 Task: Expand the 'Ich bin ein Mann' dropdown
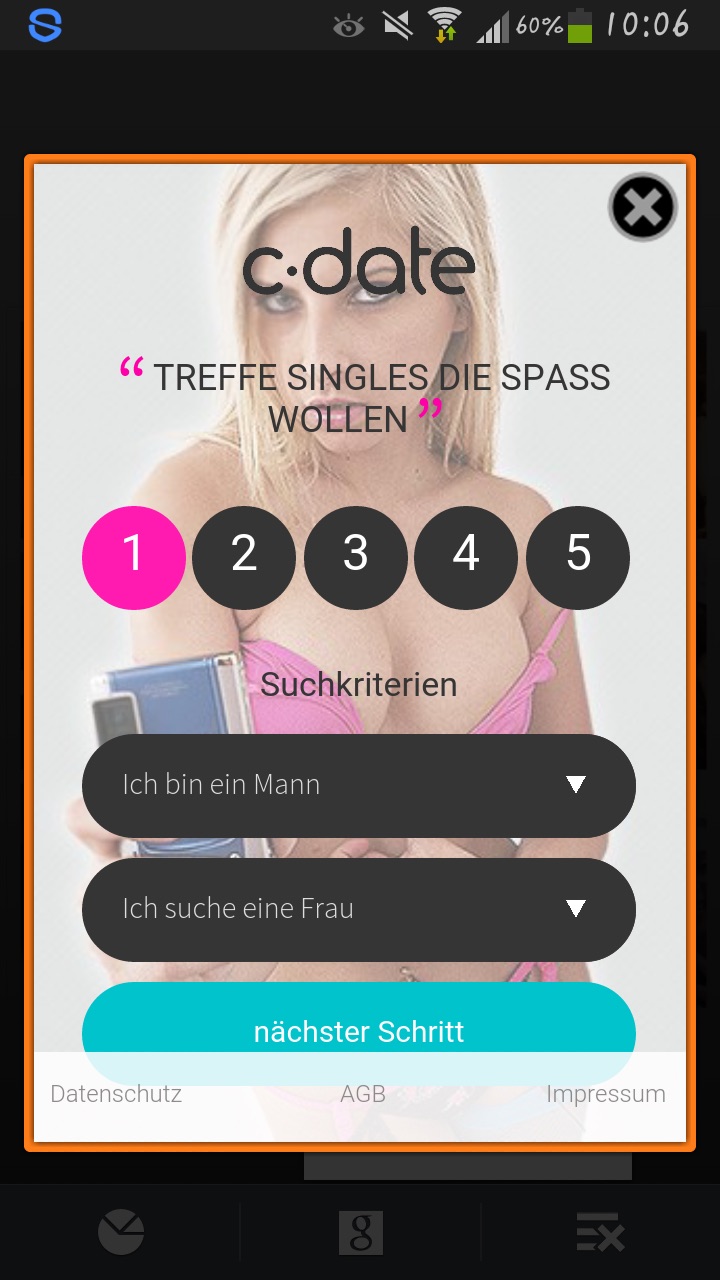358,785
